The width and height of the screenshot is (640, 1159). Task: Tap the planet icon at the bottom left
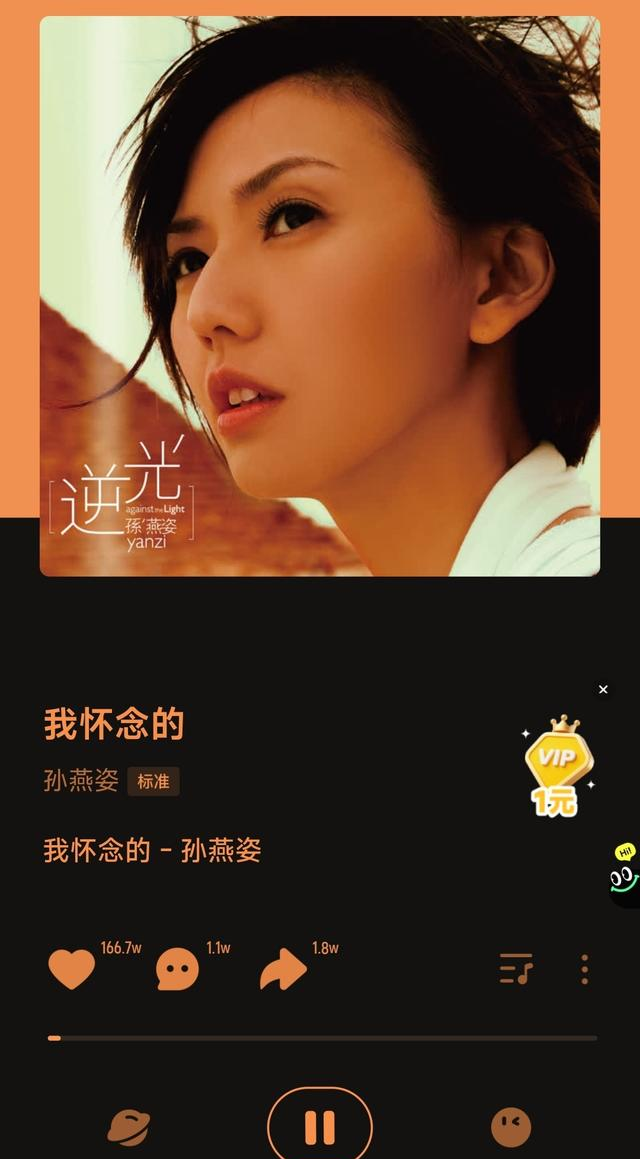tap(129, 1127)
